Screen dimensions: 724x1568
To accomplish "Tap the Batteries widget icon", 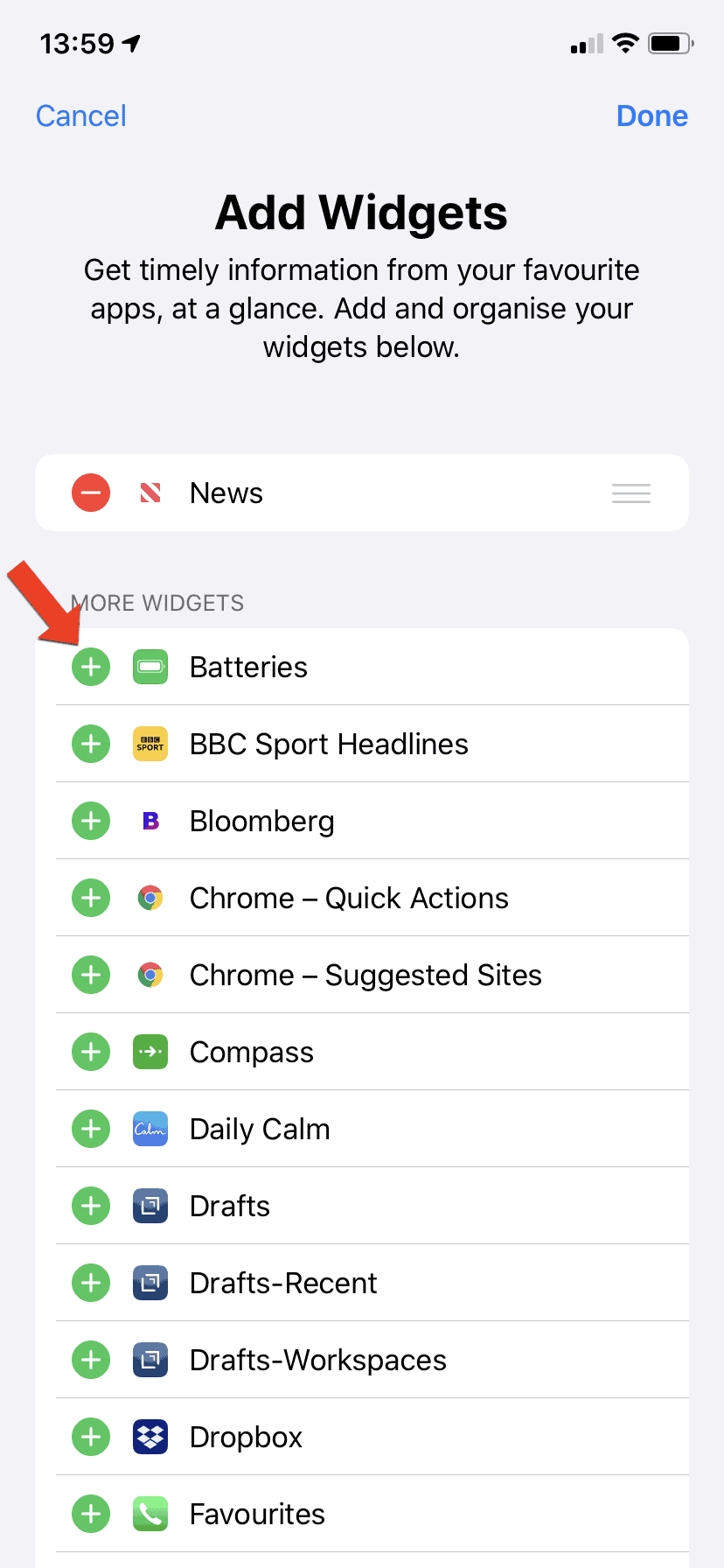I will tap(150, 666).
